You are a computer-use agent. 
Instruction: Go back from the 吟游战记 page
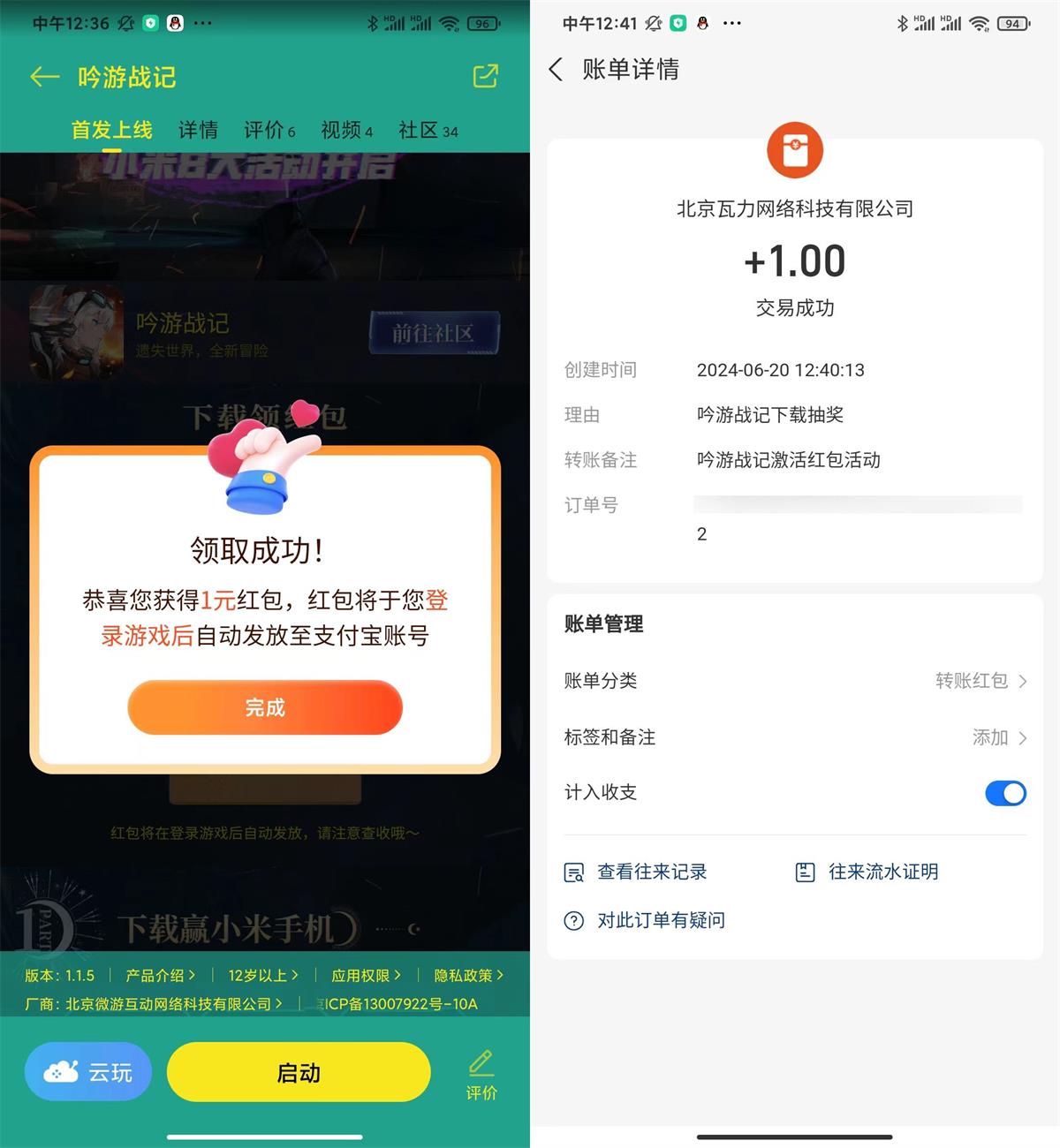(x=44, y=77)
